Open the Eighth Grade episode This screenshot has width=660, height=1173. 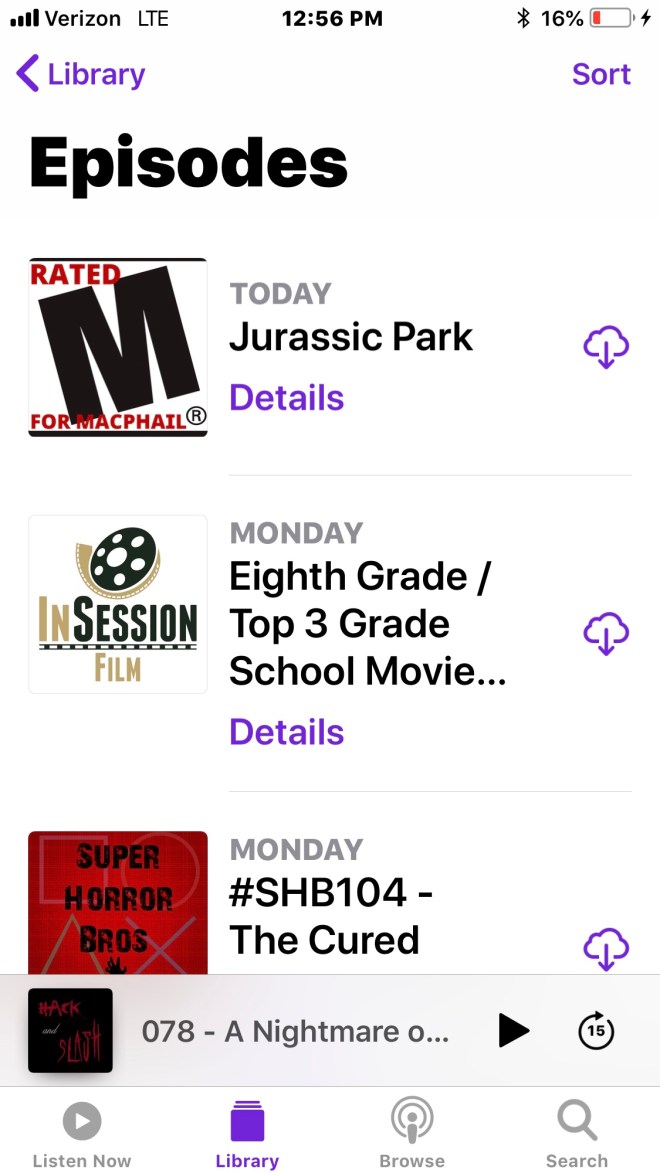367,623
